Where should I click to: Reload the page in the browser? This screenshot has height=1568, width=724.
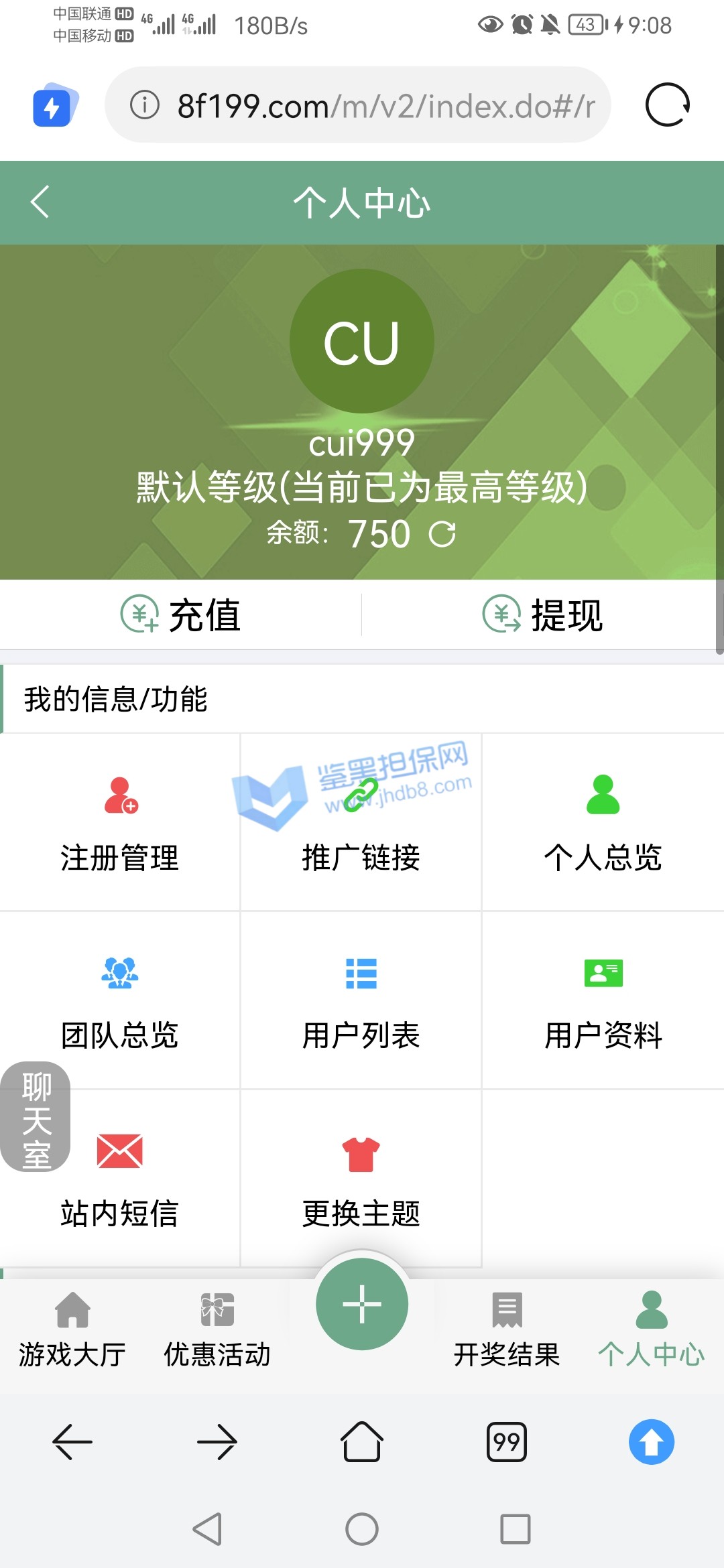tap(667, 105)
